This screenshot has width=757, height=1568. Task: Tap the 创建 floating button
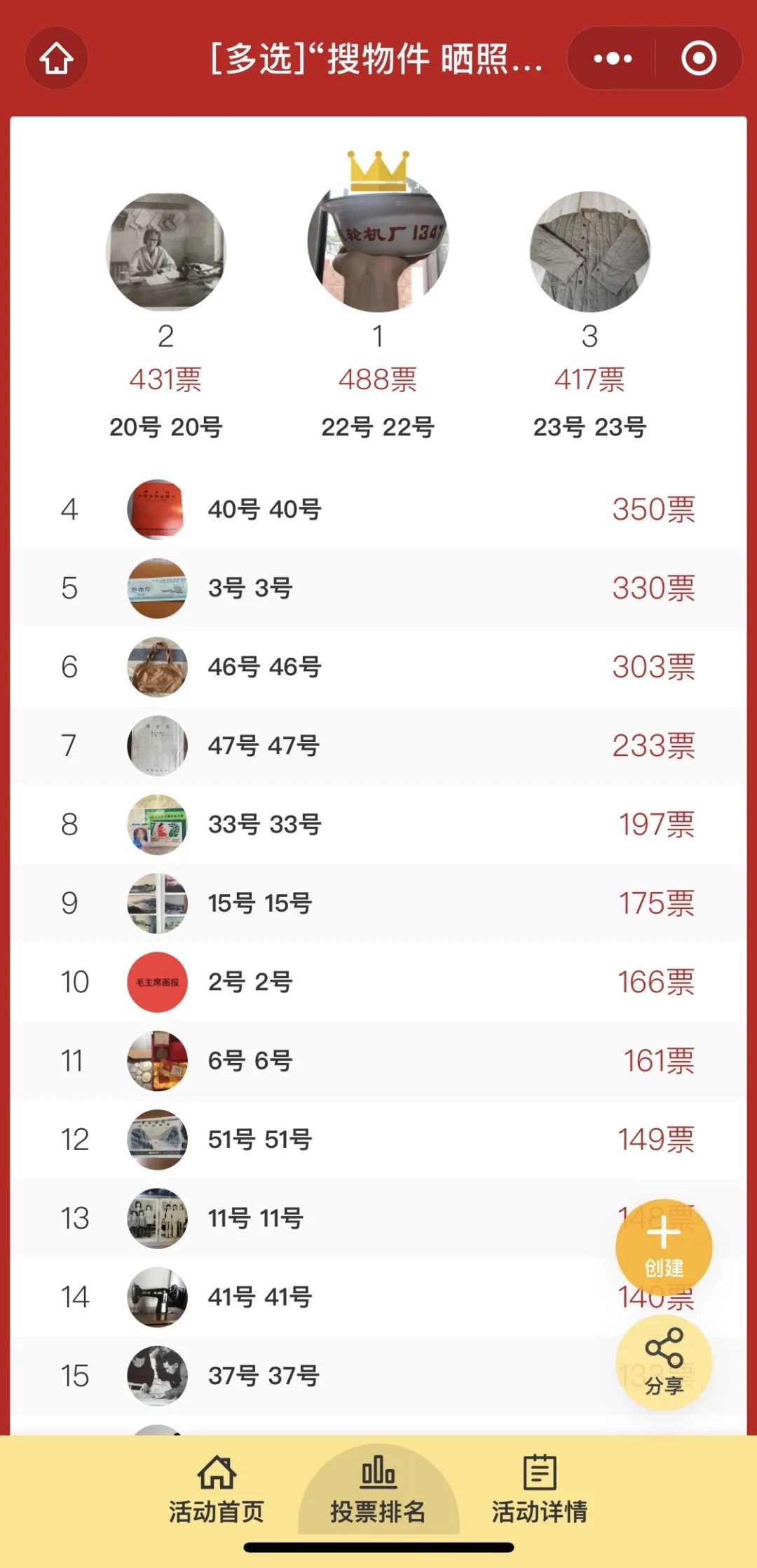664,1247
